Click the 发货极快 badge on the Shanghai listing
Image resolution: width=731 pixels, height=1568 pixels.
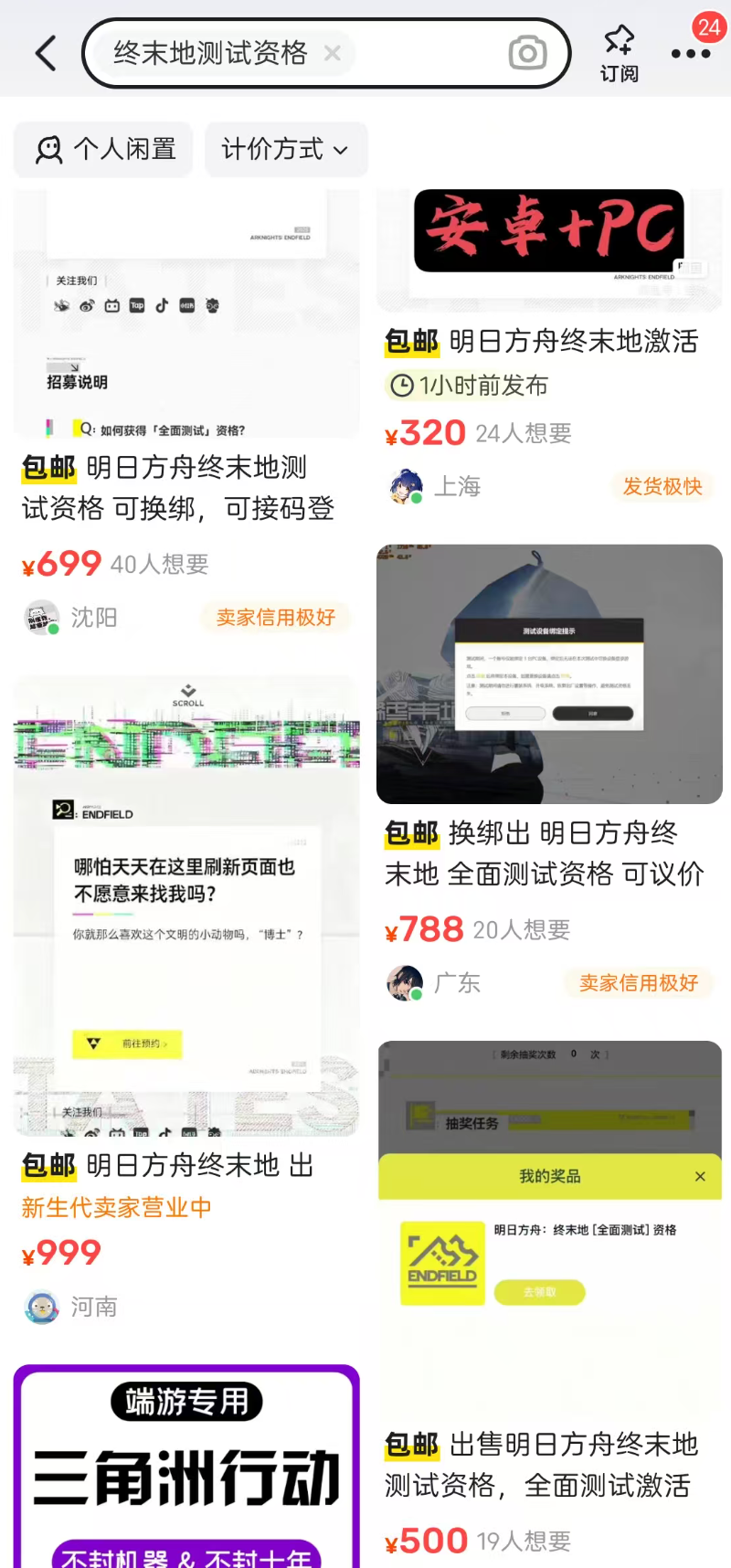(662, 486)
